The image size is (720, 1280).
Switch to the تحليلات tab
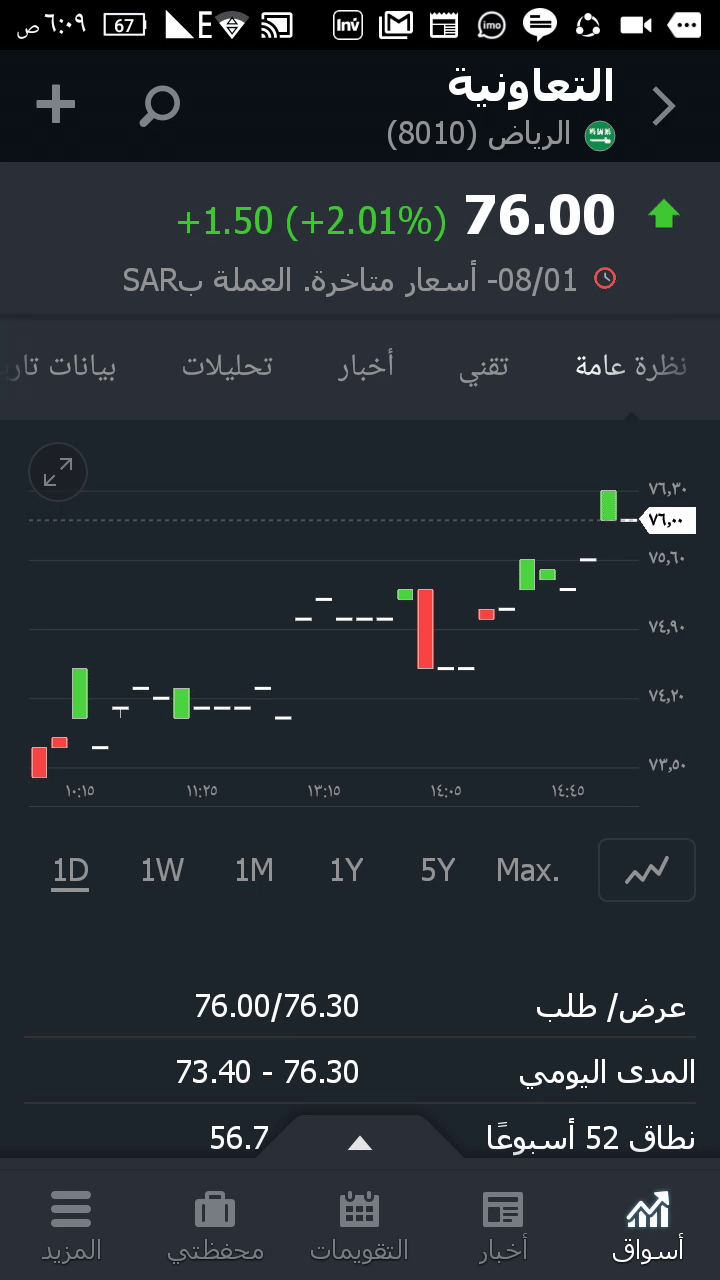(227, 366)
